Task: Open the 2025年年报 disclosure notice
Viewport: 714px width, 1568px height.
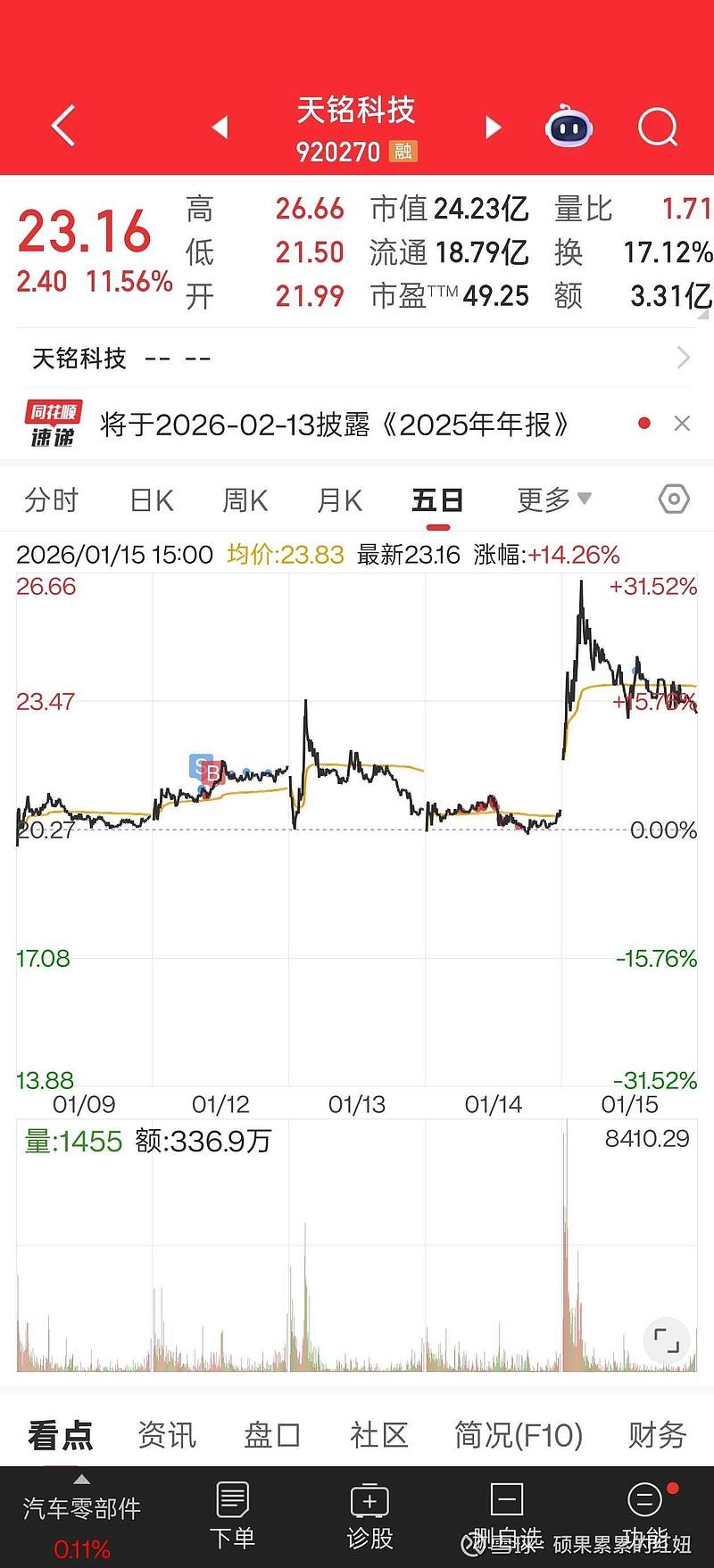Action: [335, 425]
